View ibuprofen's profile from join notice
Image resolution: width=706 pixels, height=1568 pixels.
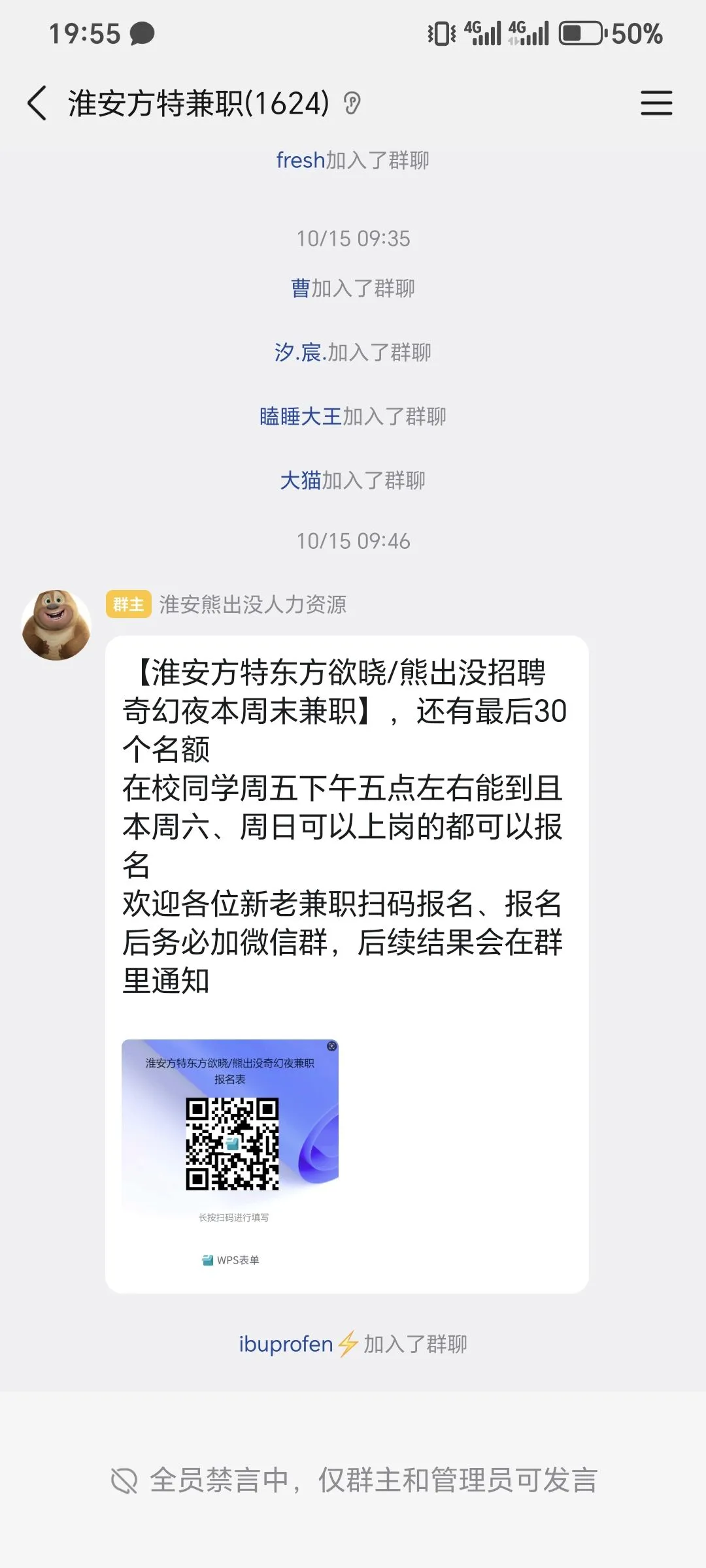click(286, 1344)
